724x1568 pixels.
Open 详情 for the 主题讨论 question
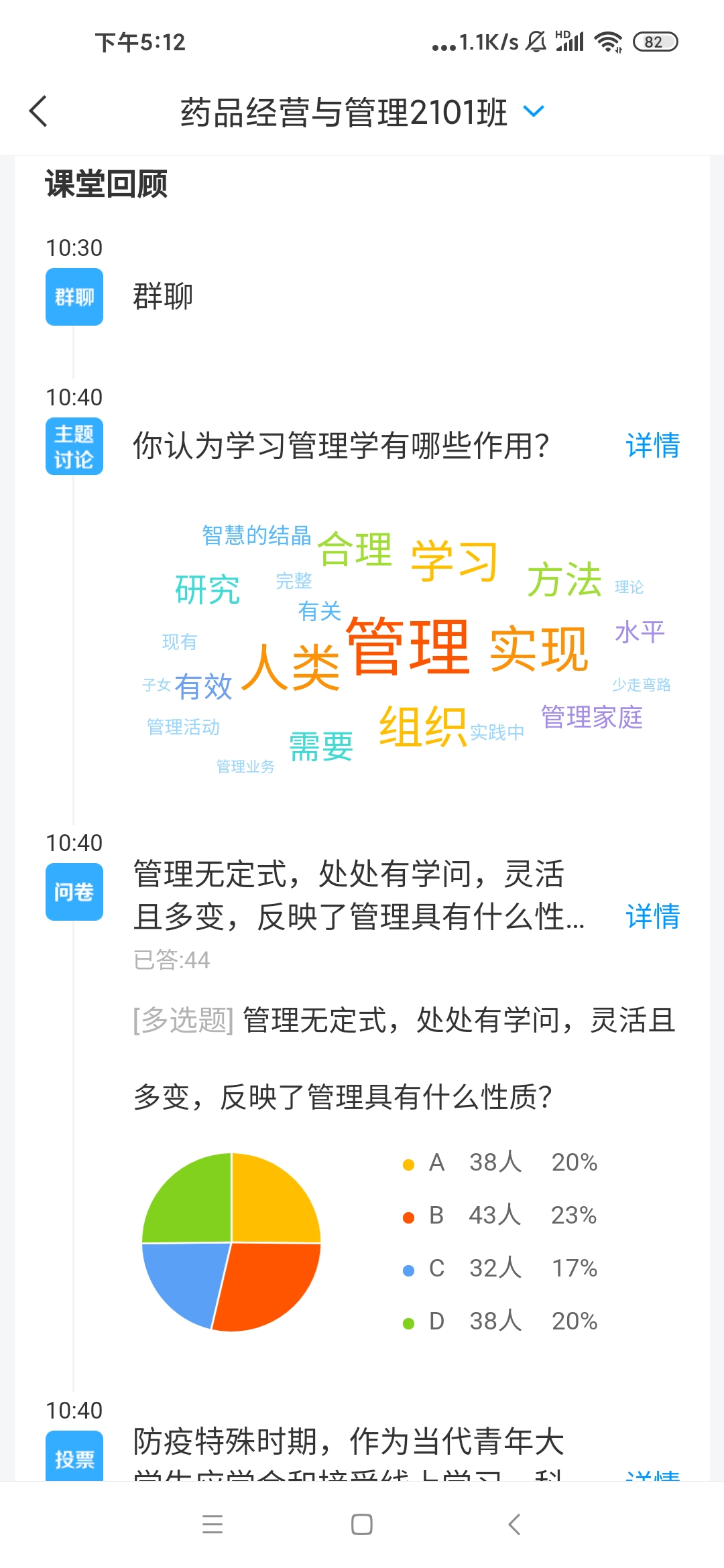coord(652,446)
